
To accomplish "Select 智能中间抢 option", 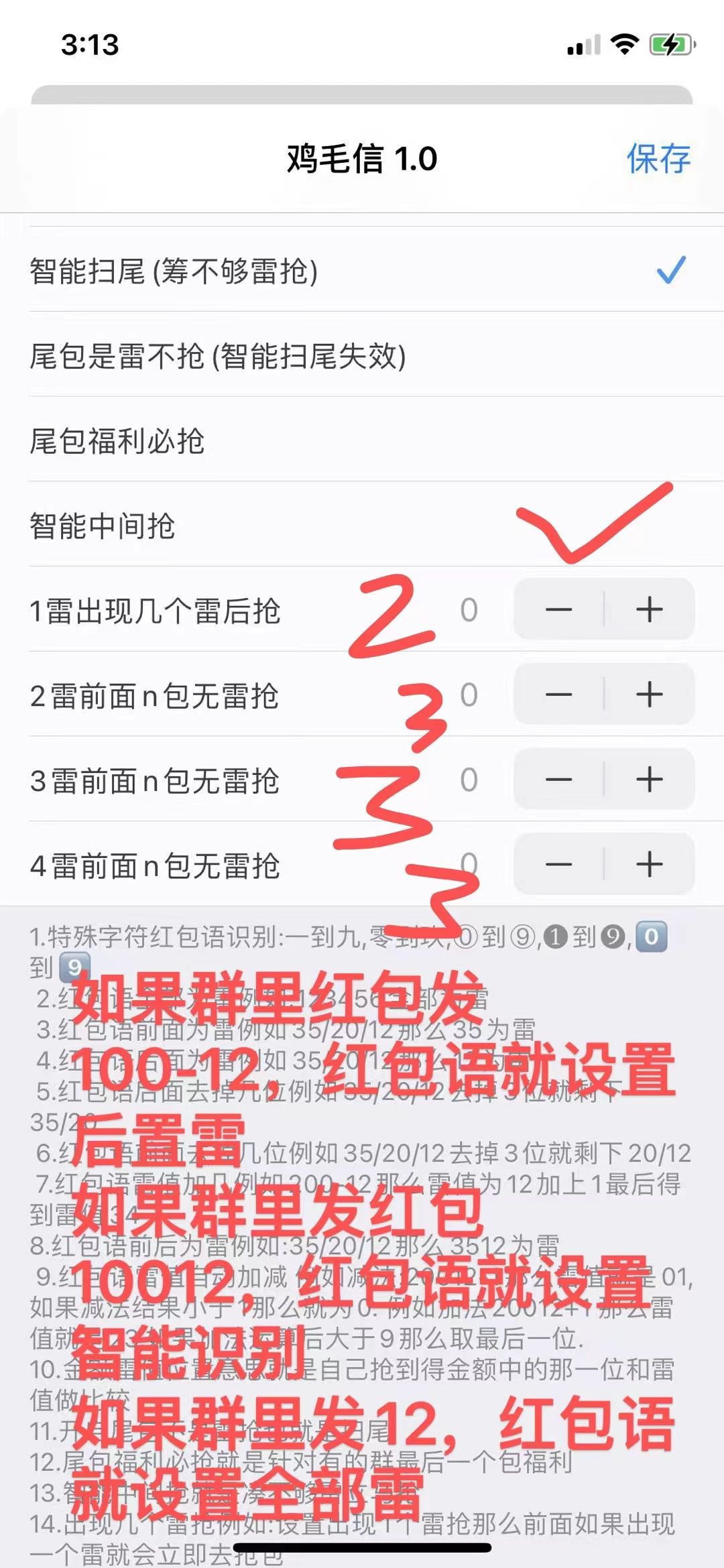I will click(x=362, y=526).
